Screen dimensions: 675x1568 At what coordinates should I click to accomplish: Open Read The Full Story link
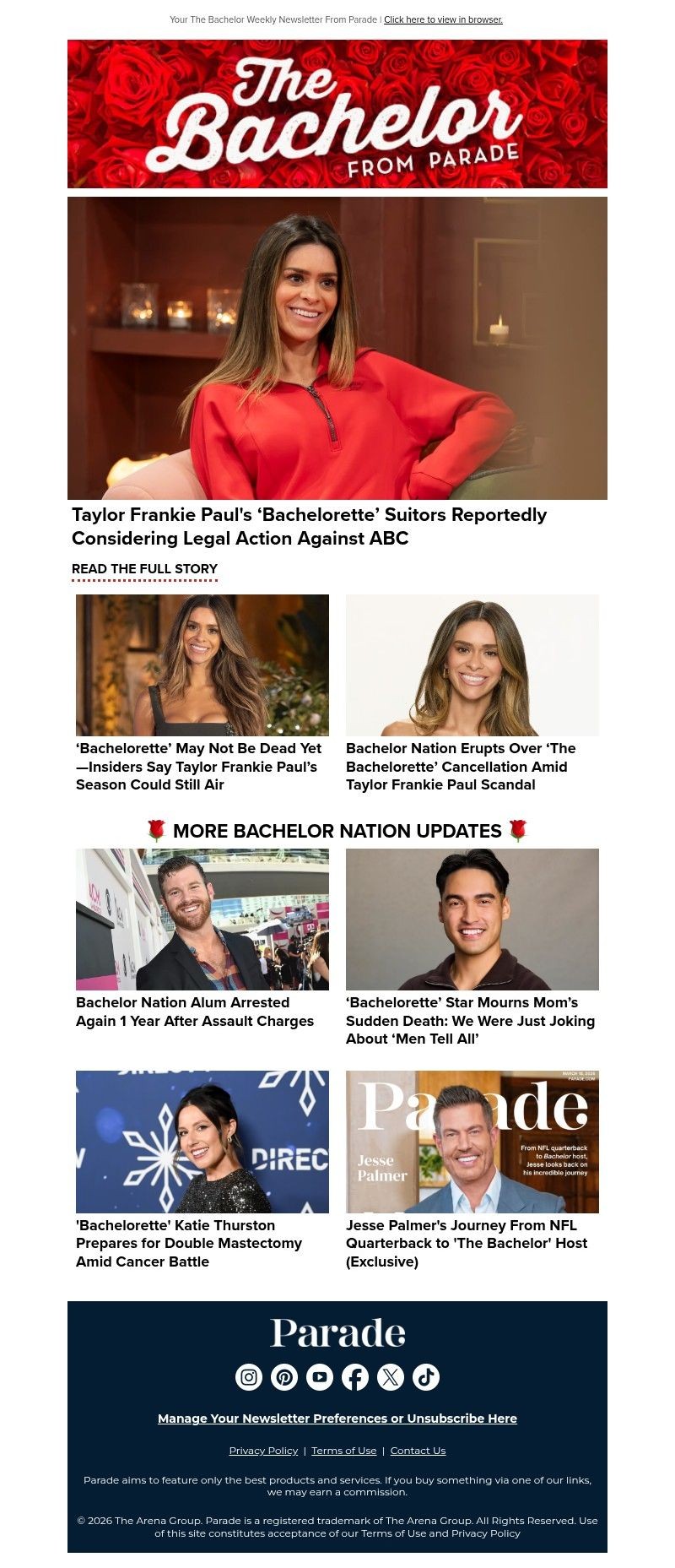[x=144, y=569]
